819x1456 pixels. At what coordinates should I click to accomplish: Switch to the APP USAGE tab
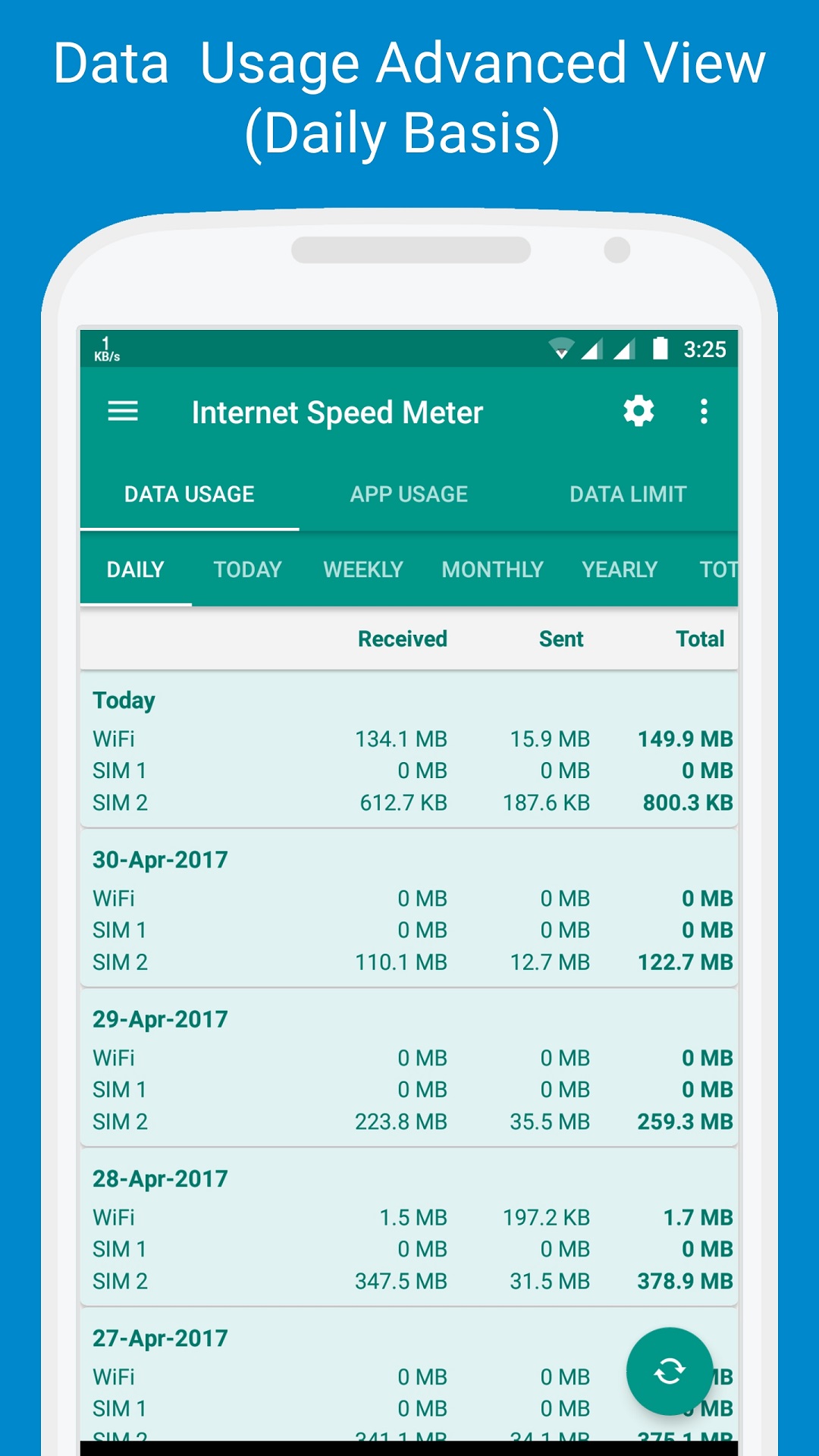(409, 494)
